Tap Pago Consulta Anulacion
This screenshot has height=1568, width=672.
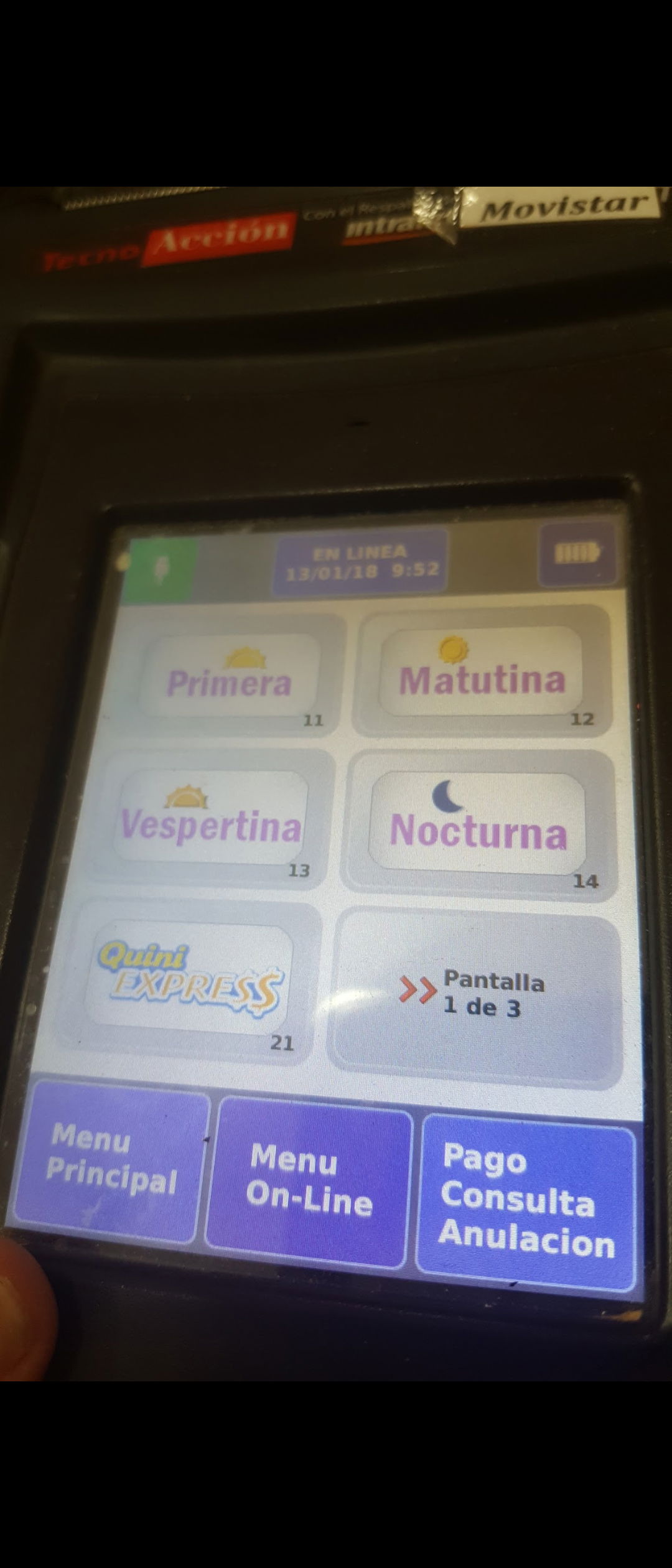(526, 1201)
